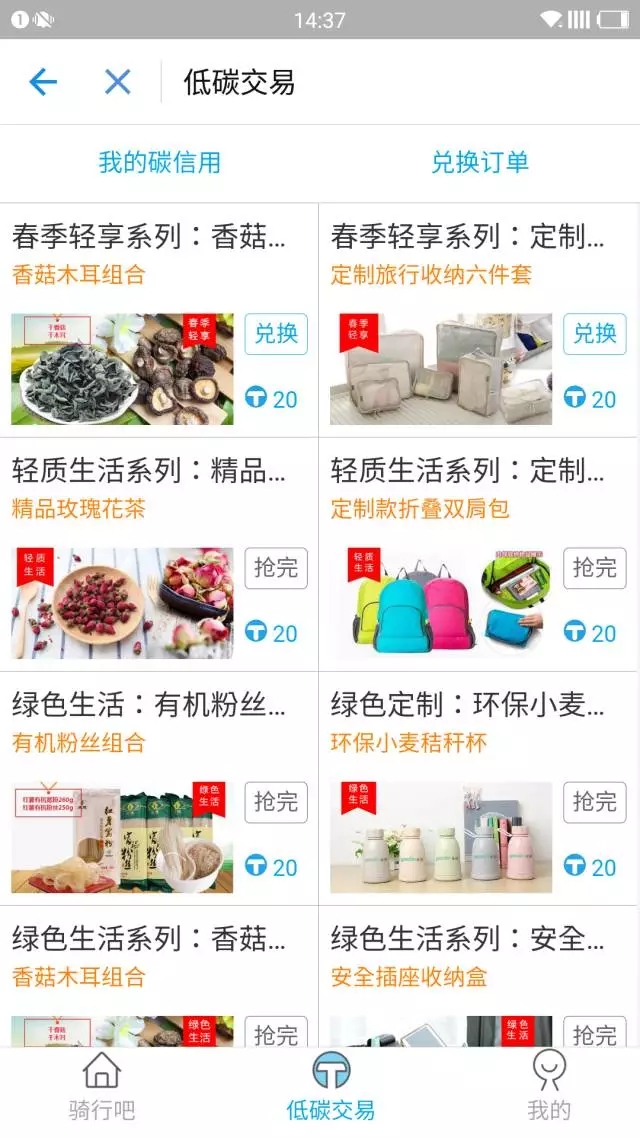640x1138 pixels.
Task: Tap the 抢完 button for 环保小麦秸秆杯
Action: 594,802
